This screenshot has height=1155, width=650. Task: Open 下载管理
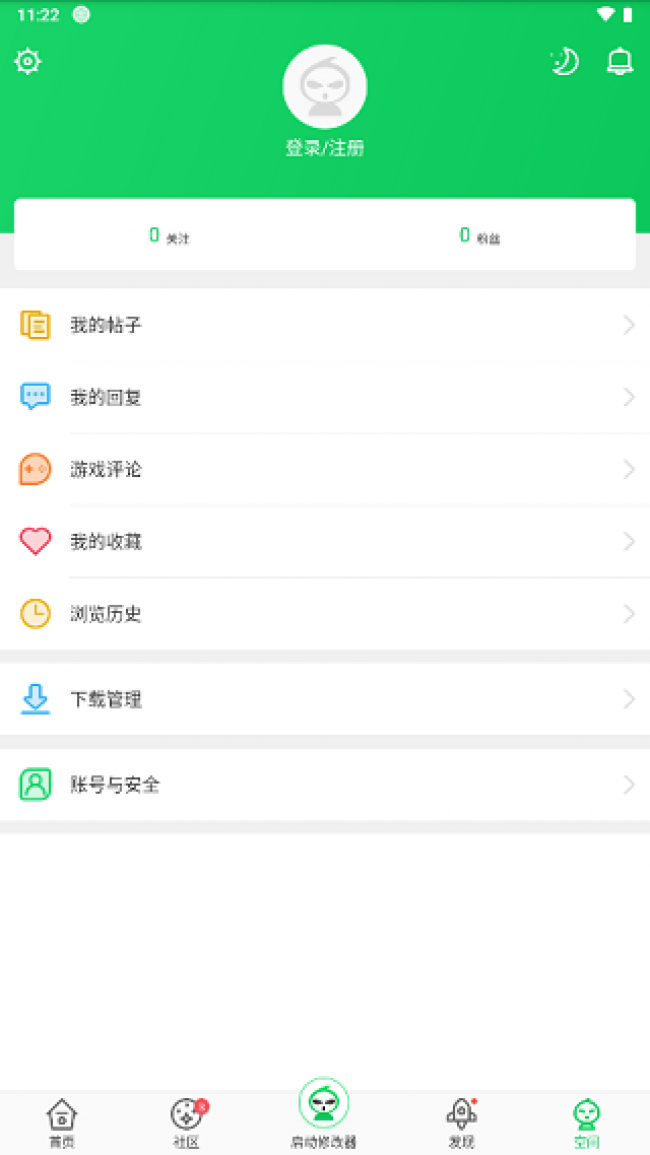[325, 699]
